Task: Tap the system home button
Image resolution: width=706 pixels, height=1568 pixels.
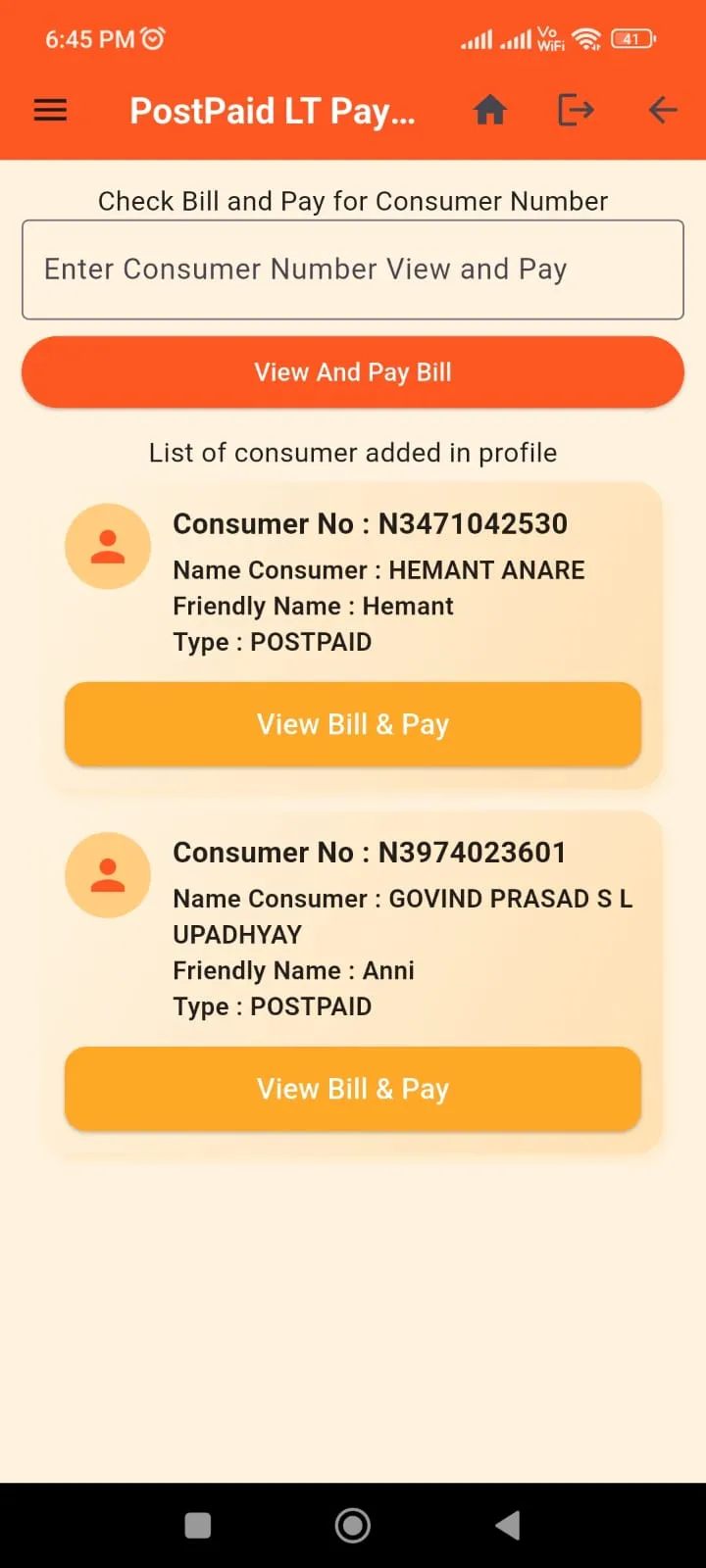Action: (x=353, y=1525)
